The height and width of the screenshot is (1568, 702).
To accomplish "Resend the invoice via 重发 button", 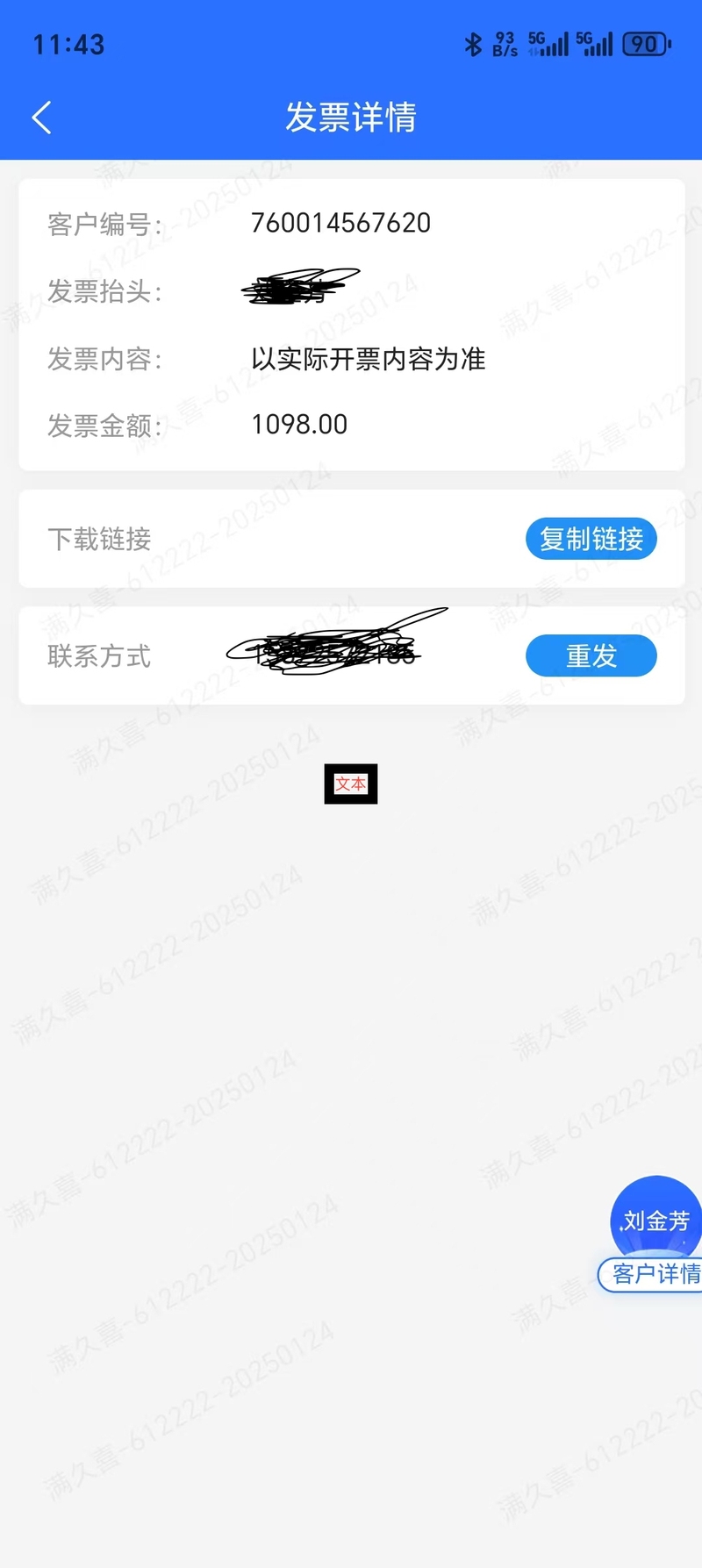I will (x=591, y=656).
